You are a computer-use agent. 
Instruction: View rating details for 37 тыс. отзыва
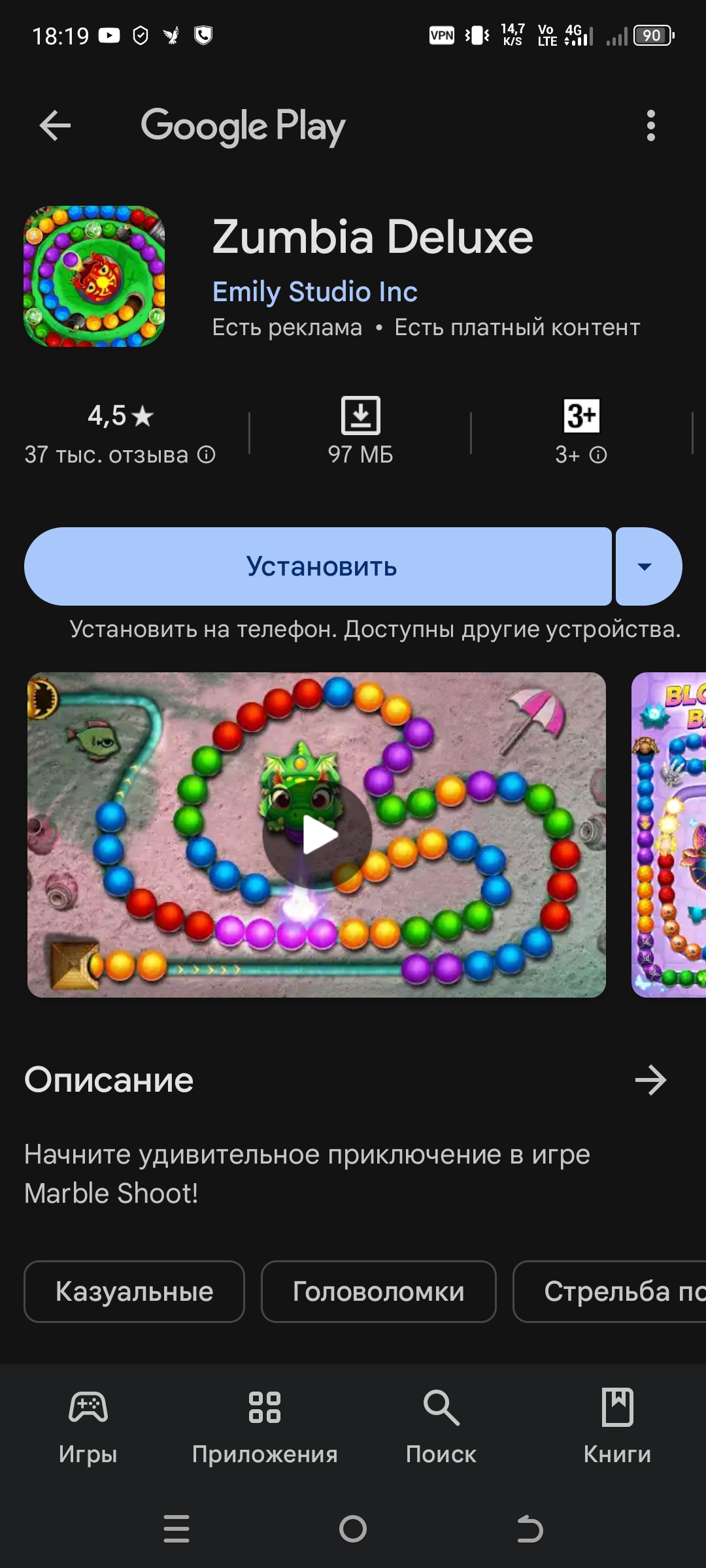(x=120, y=454)
